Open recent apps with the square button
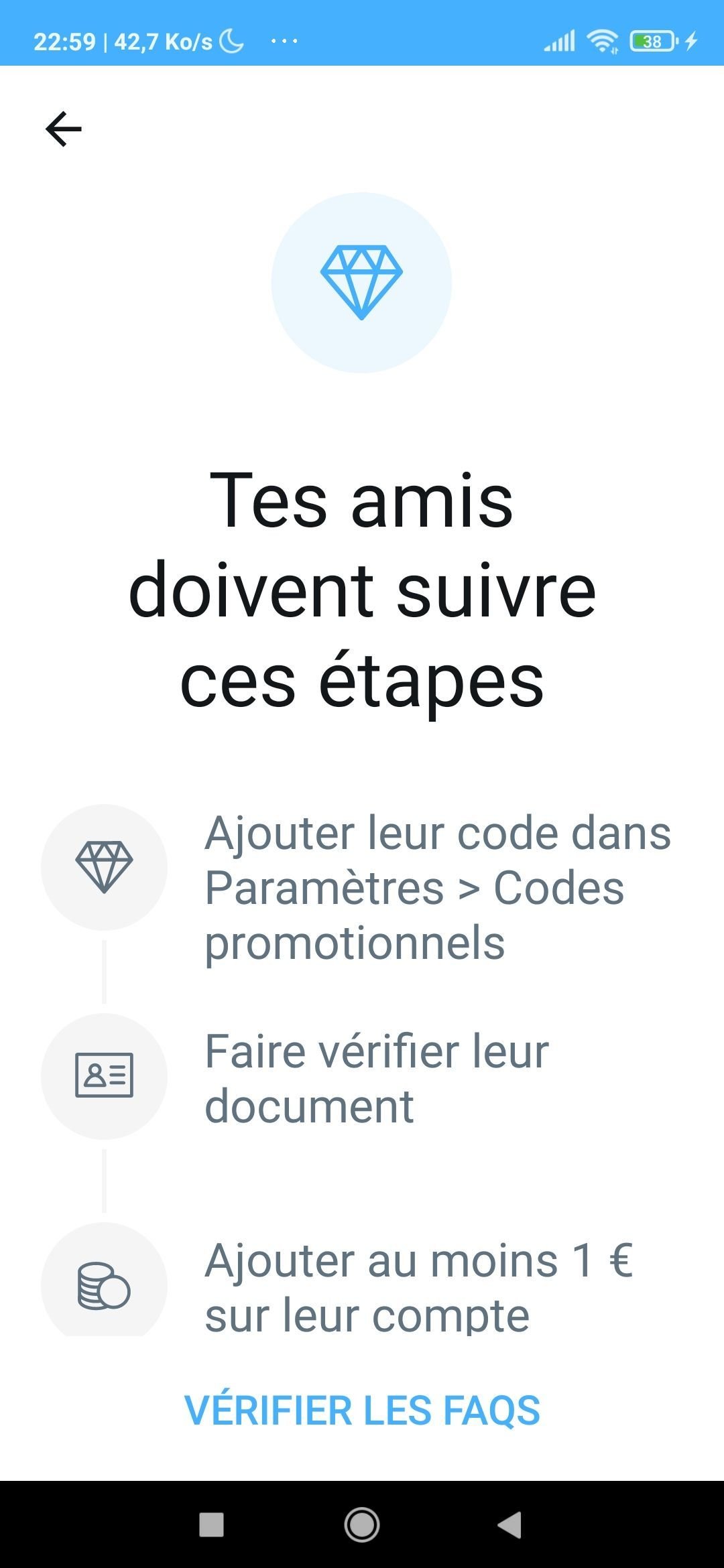Image resolution: width=724 pixels, height=1568 pixels. click(x=212, y=1524)
